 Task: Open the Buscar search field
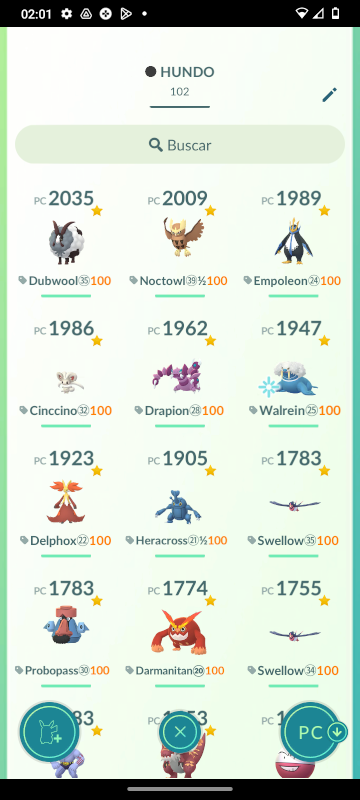[x=180, y=145]
